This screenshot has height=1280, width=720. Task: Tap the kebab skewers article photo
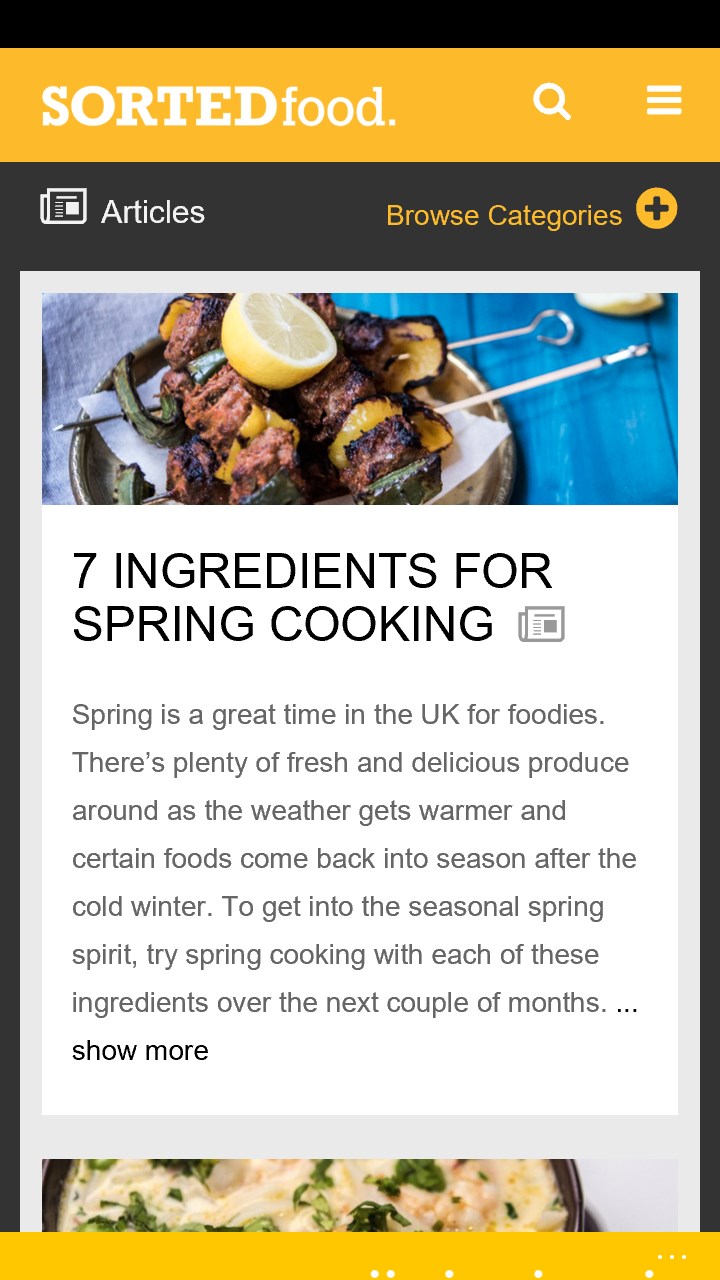point(360,398)
